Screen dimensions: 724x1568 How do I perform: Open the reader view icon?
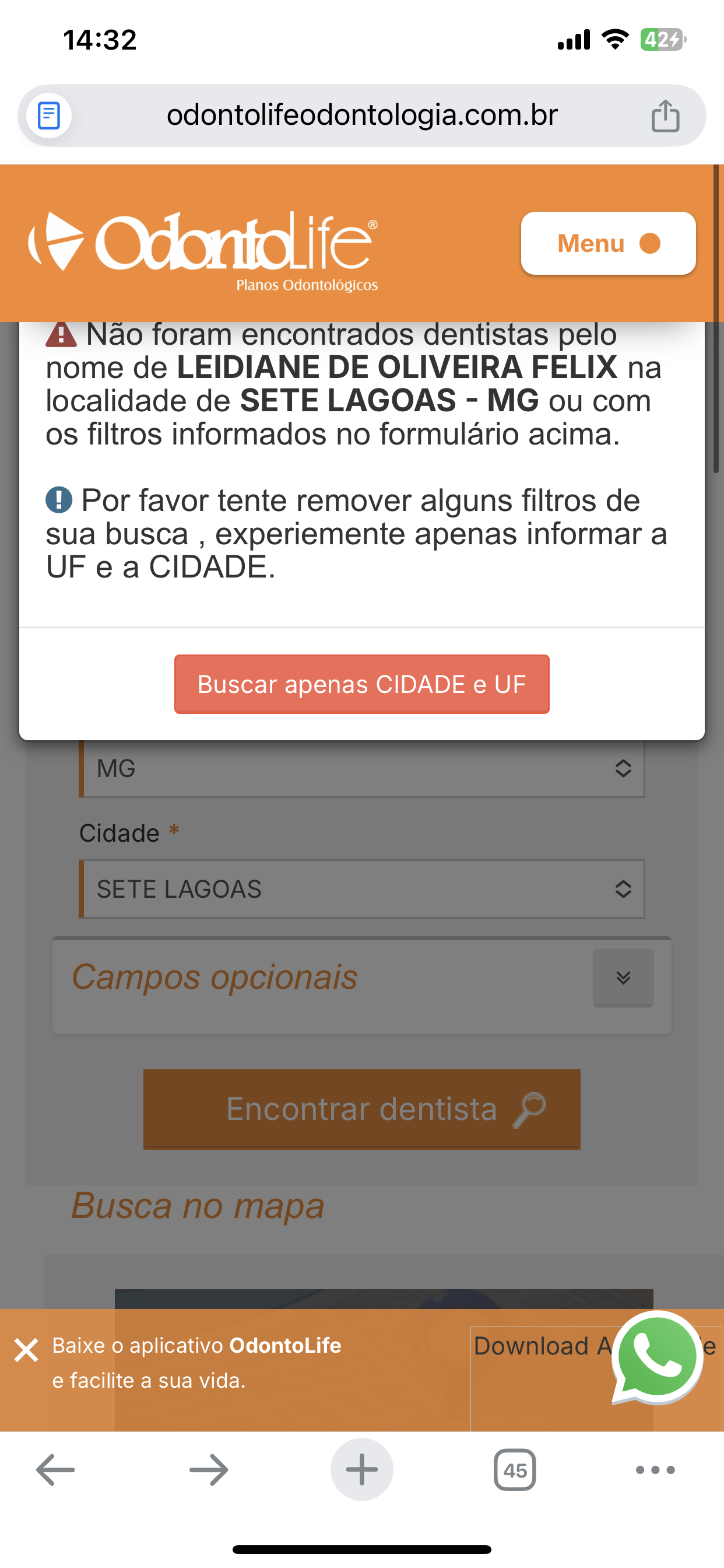(48, 116)
